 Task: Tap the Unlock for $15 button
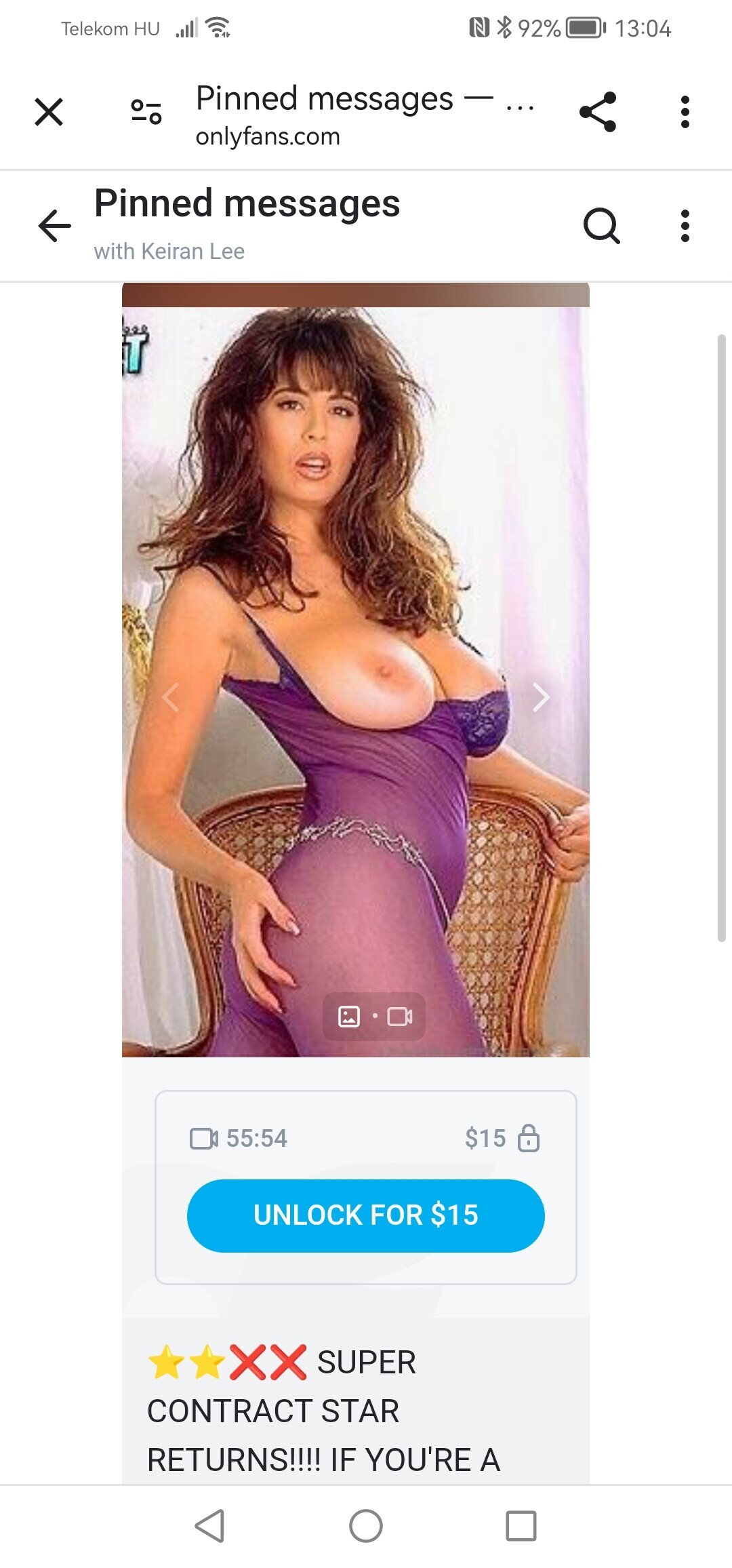[x=365, y=1215]
